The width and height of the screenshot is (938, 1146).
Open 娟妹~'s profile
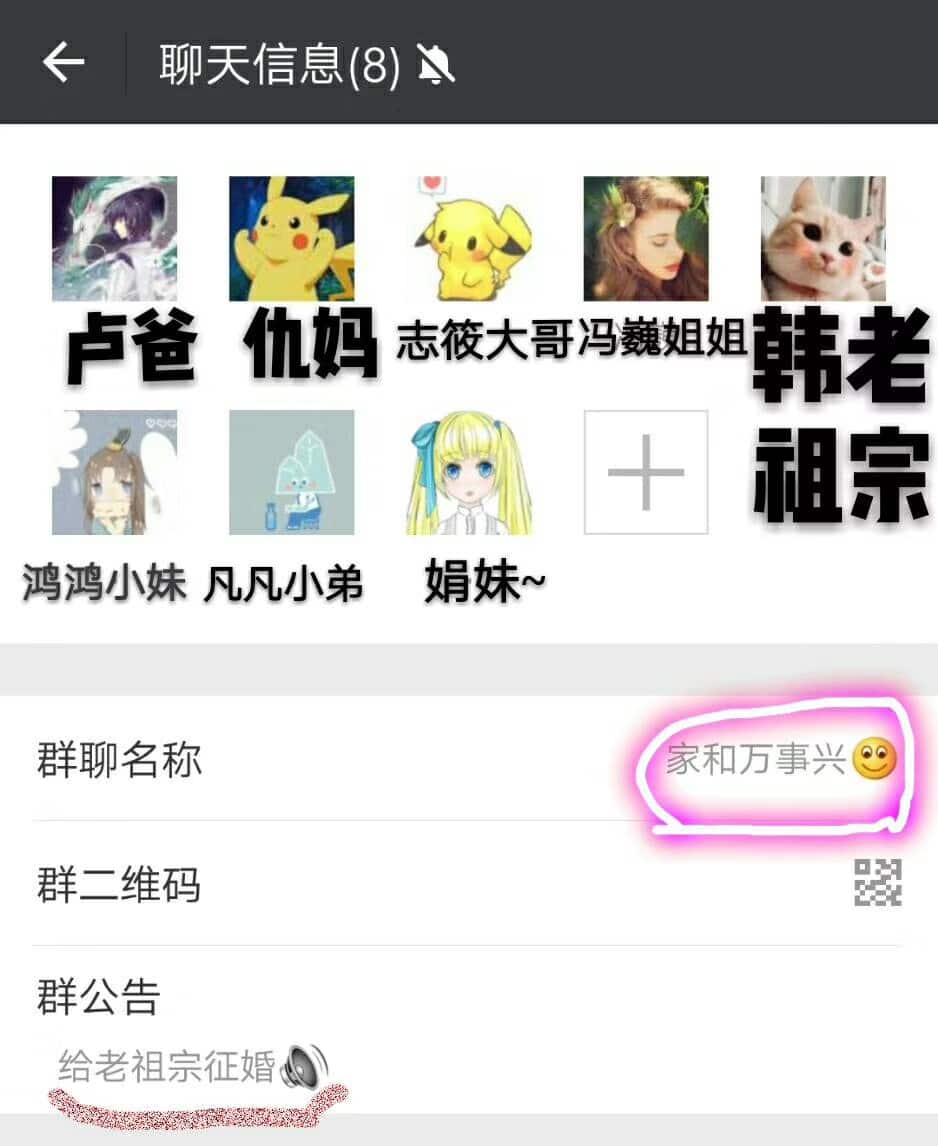point(468,472)
